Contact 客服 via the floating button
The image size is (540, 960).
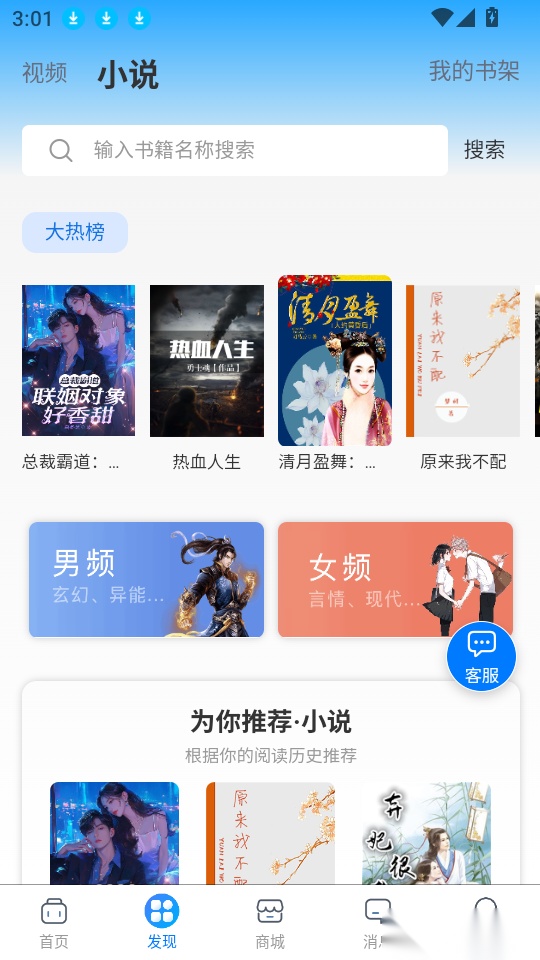[x=481, y=656]
